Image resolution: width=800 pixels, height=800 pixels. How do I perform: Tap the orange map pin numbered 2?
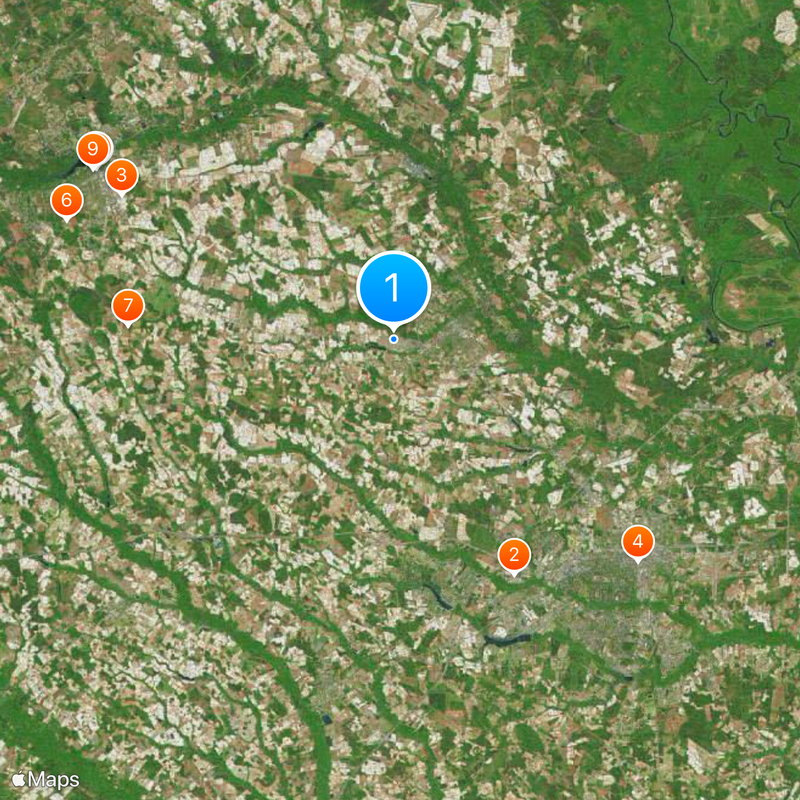coord(514,555)
